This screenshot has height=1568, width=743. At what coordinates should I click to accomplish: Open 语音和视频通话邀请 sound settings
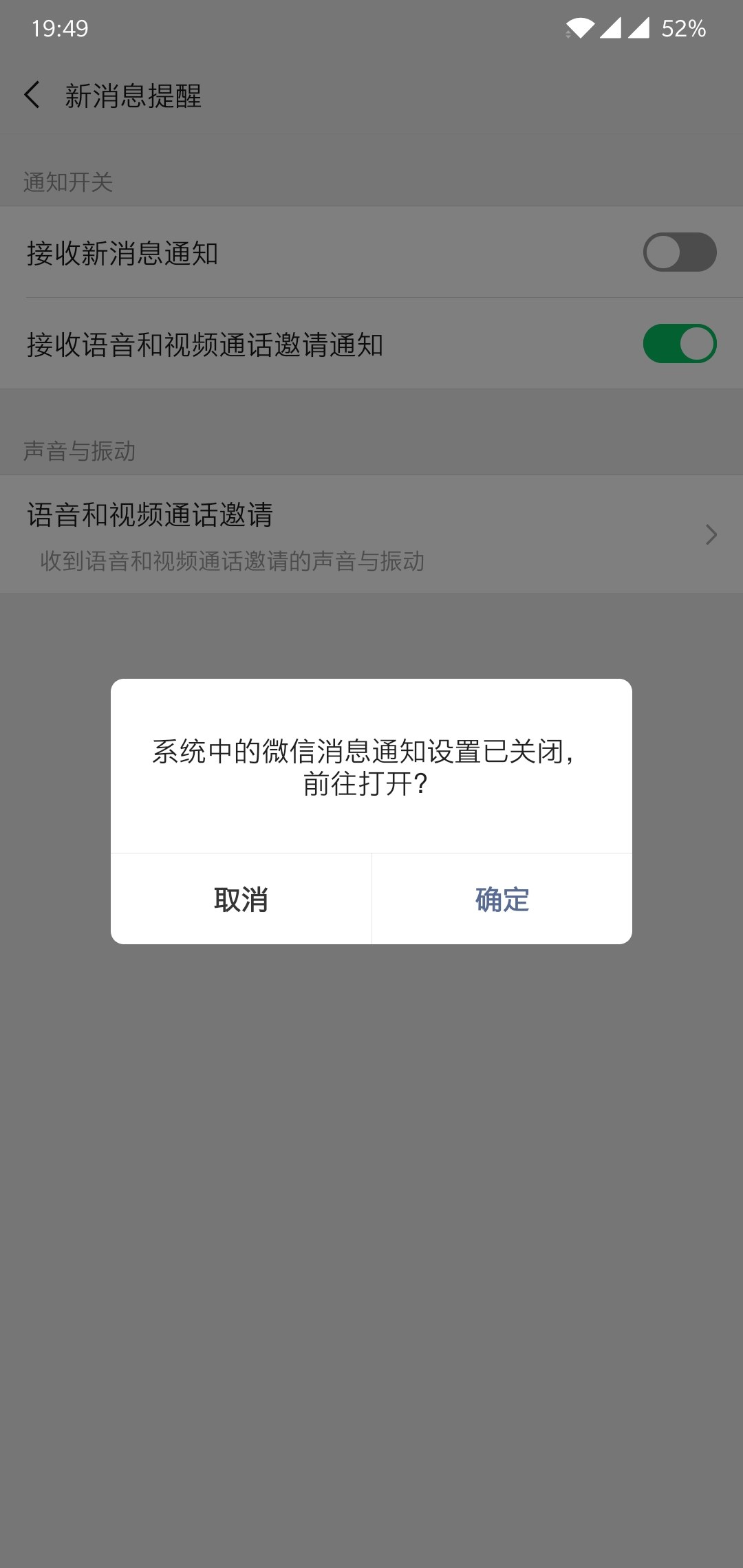pyautogui.click(x=371, y=534)
